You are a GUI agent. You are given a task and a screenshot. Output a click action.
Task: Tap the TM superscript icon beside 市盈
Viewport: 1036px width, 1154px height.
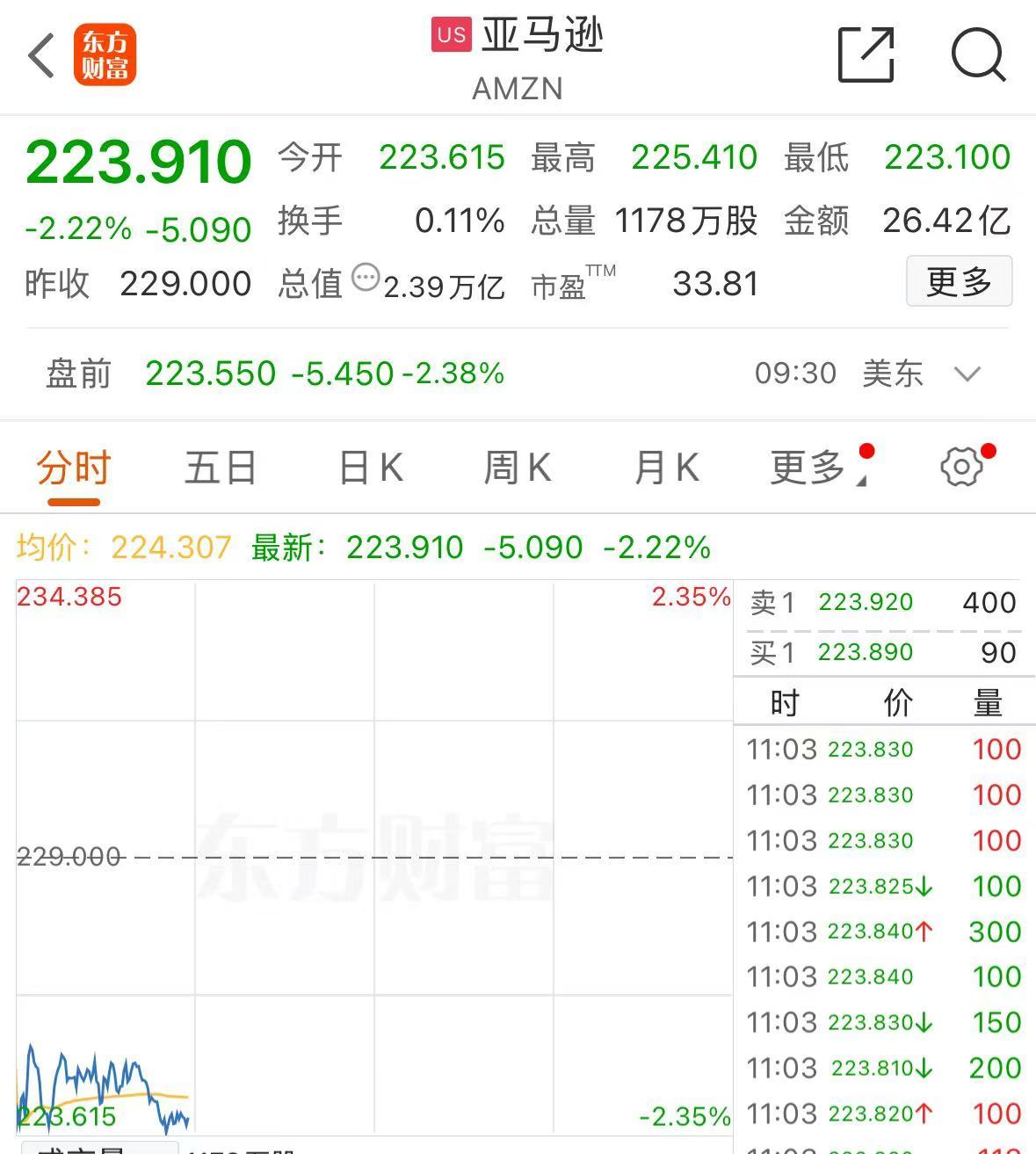pos(607,271)
